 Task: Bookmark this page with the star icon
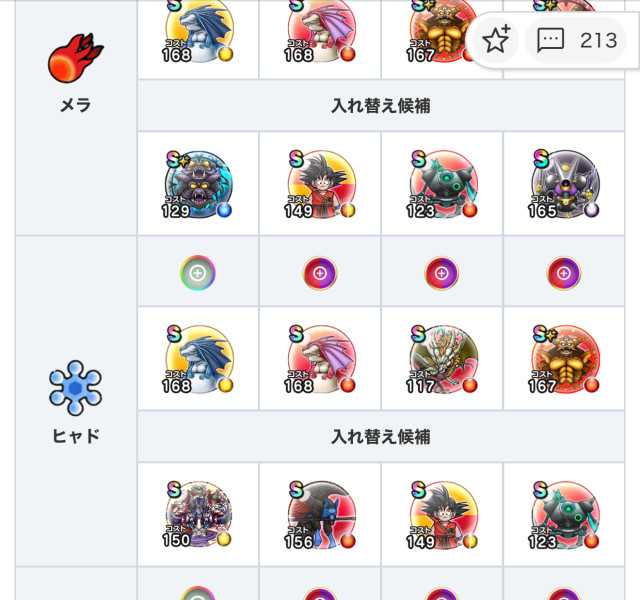[x=496, y=40]
